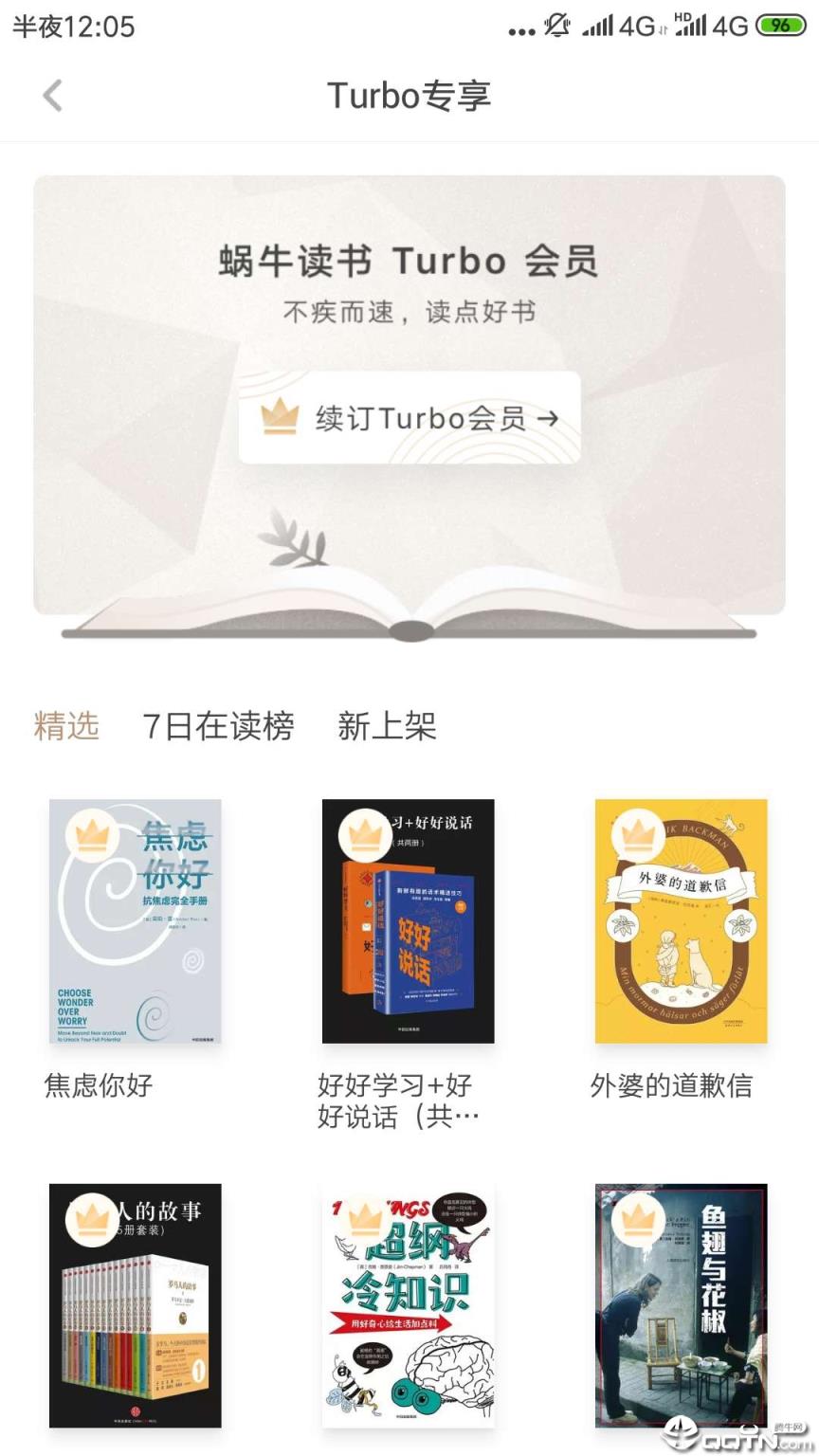819x1456 pixels.
Task: Tap 续订Turbo会员 to renew membership
Action: [x=409, y=415]
